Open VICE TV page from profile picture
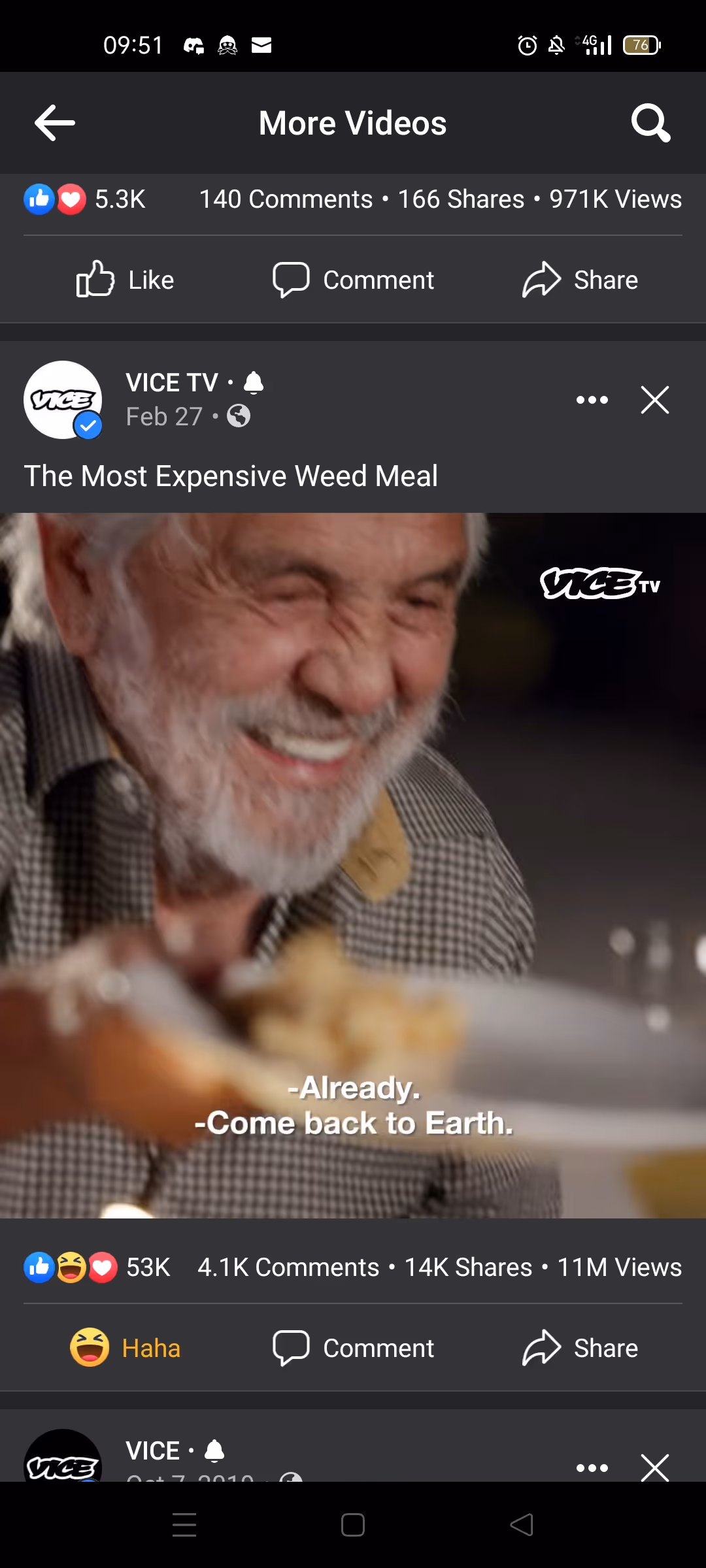The width and height of the screenshot is (706, 1568). click(x=63, y=400)
